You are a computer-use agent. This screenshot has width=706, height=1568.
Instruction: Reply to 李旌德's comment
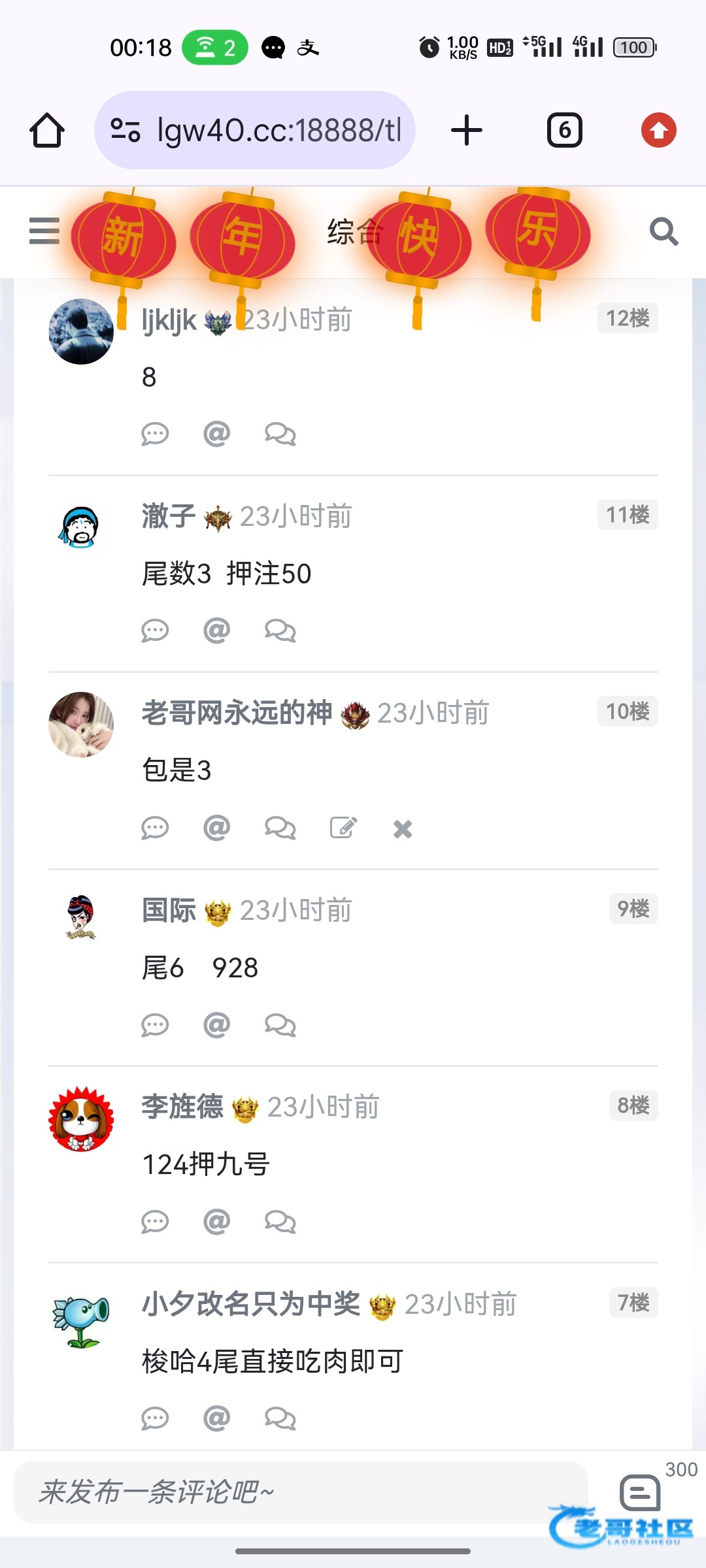[x=155, y=1222]
